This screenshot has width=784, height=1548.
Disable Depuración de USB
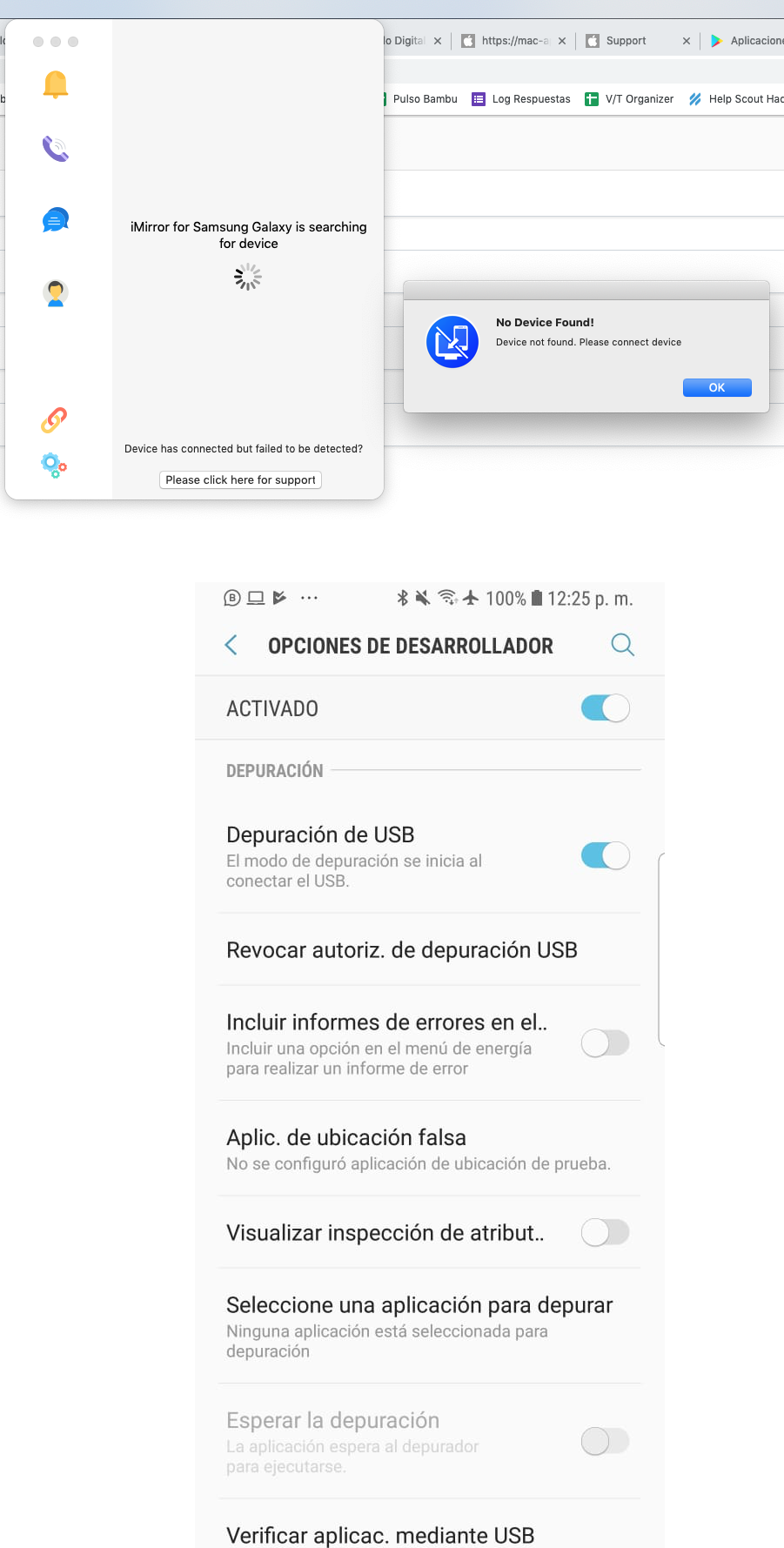click(606, 855)
